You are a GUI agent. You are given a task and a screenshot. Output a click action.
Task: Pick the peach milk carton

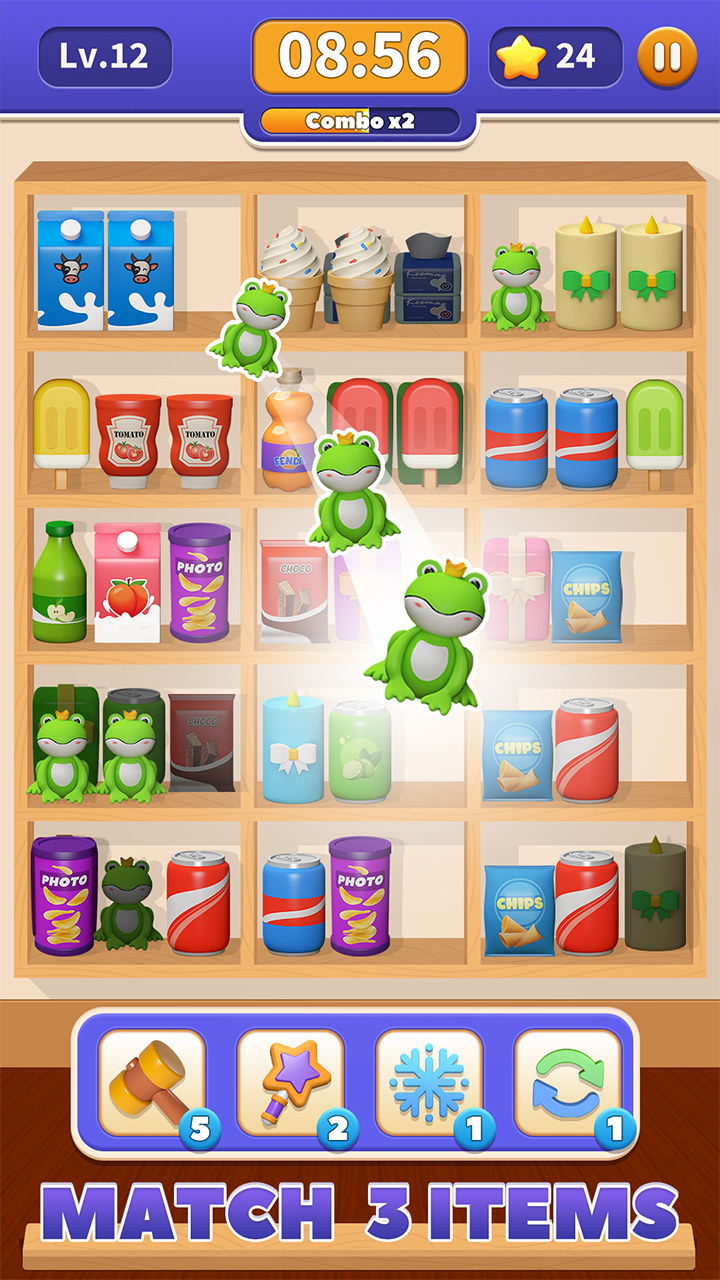pos(127,585)
